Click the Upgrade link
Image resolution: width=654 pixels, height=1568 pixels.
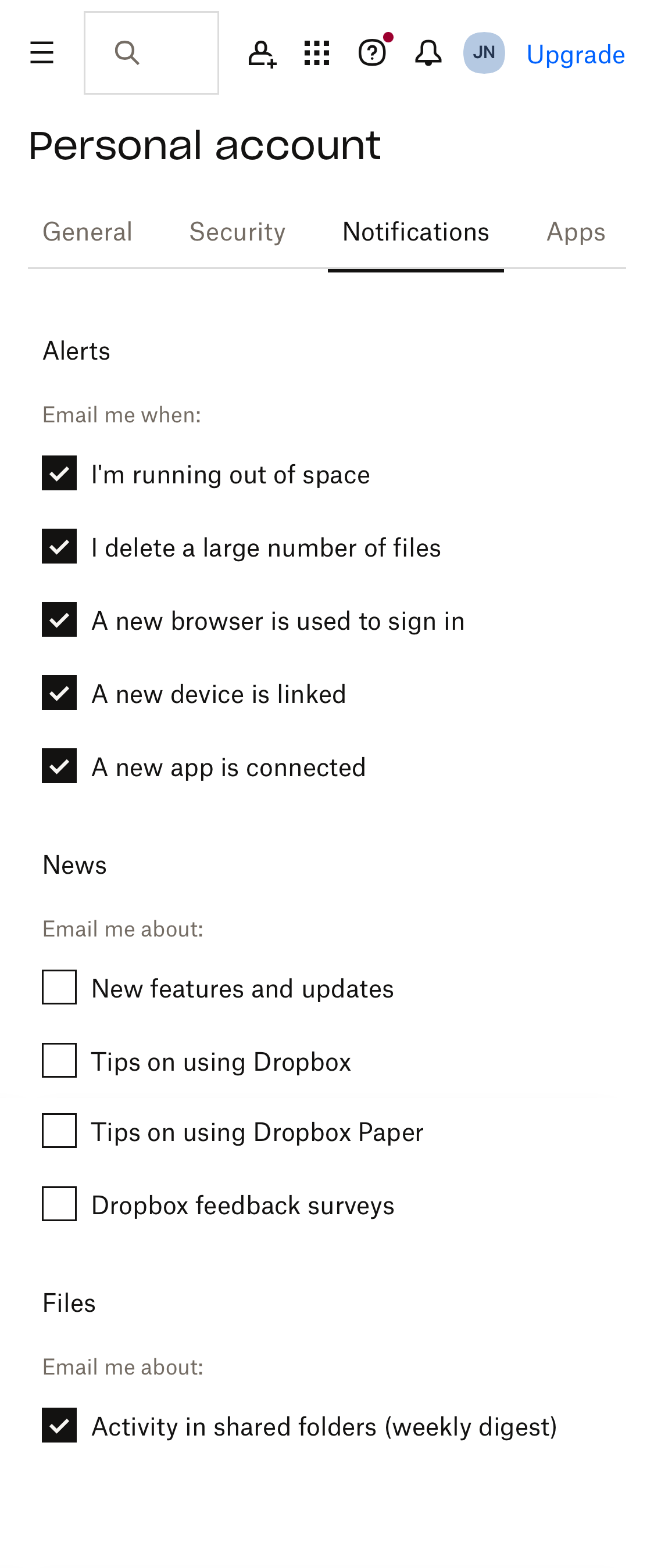click(x=576, y=55)
